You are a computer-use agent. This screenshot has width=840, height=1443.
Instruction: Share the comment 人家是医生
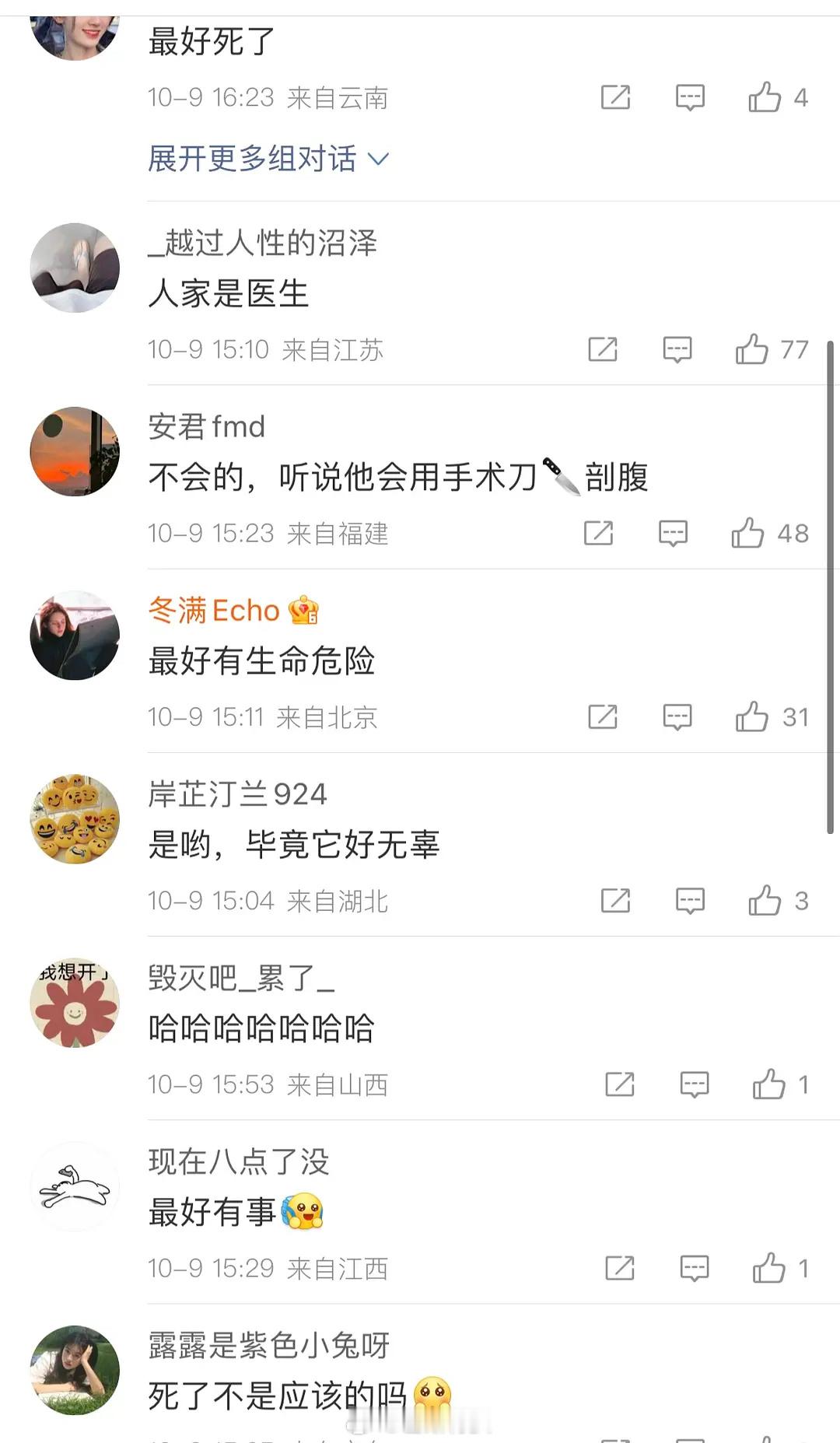click(603, 349)
